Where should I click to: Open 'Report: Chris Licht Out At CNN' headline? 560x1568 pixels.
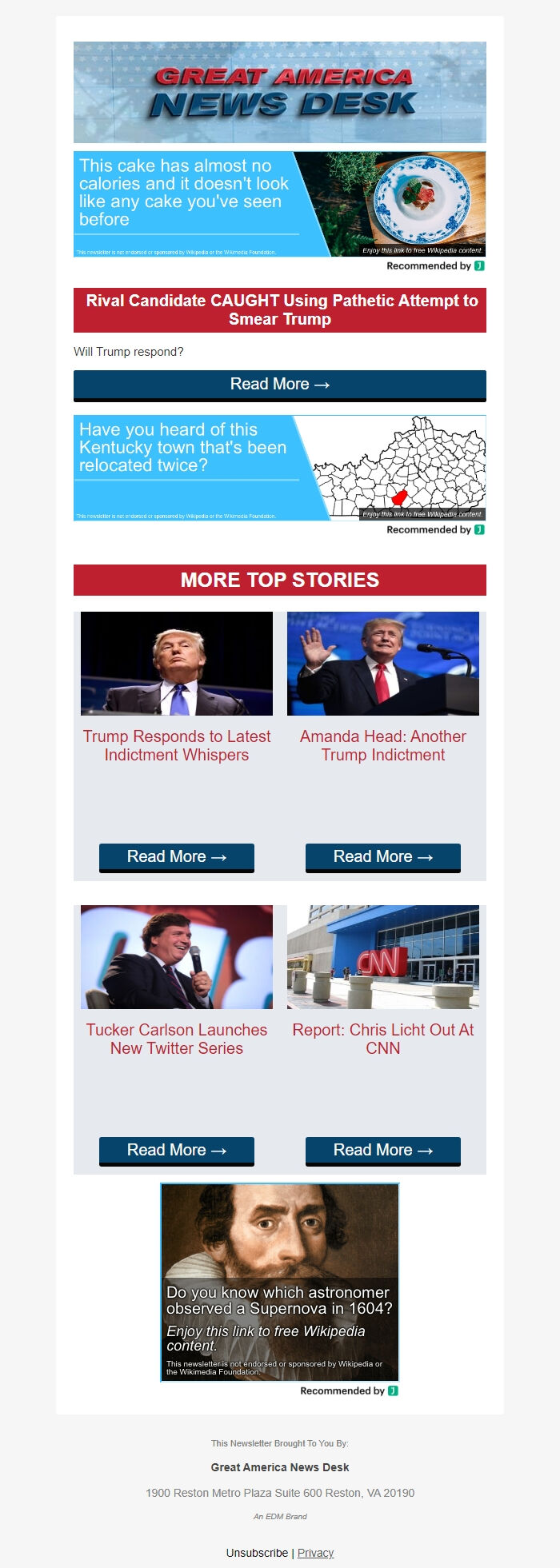pos(383,1039)
